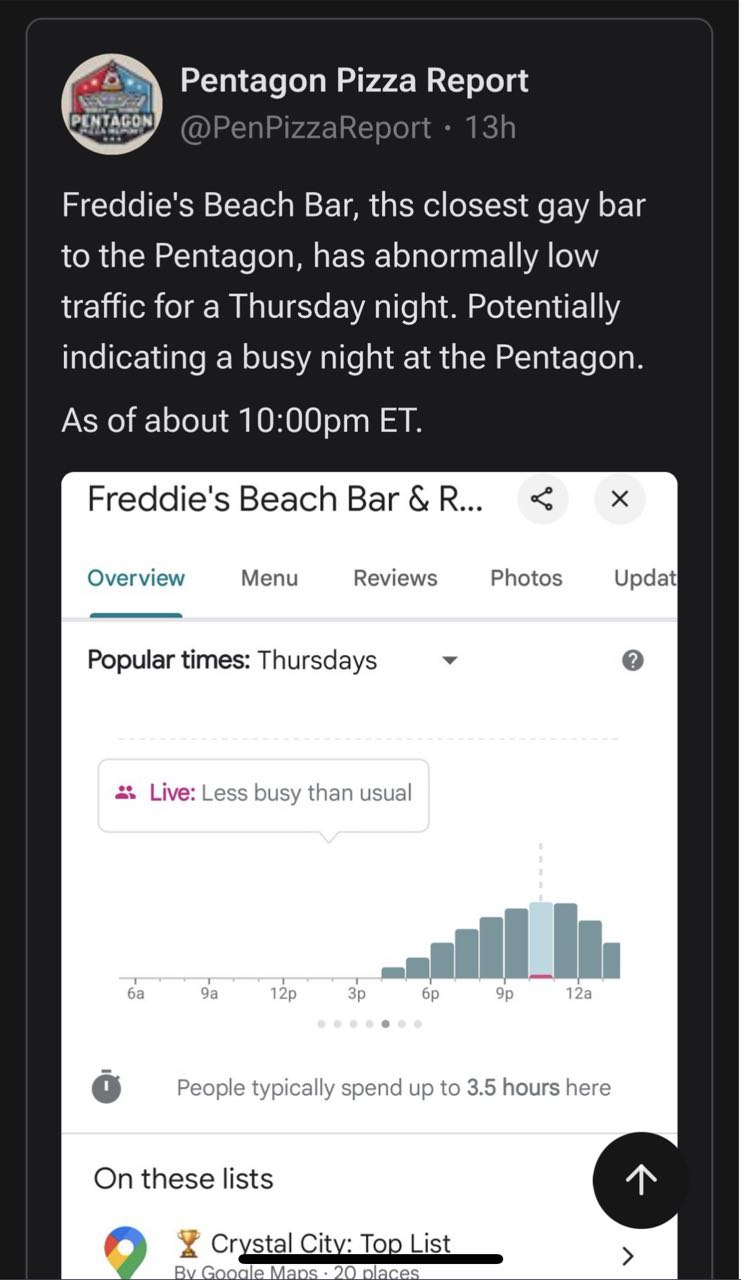Viewport: 741px width, 1280px height.
Task: Open the @PenPizzaReport account name
Action: pyautogui.click(x=306, y=128)
